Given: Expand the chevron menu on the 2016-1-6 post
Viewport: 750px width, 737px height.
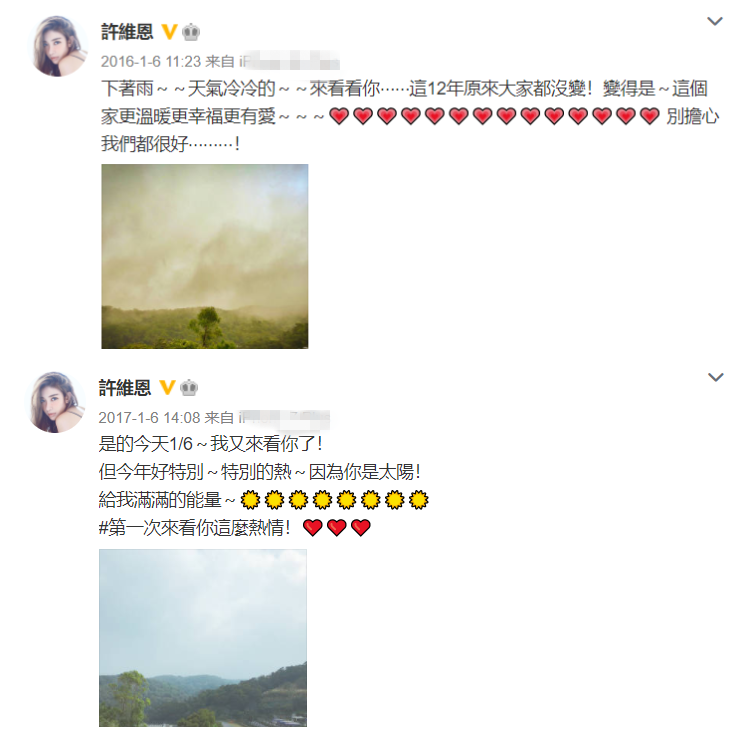Looking at the screenshot, I should coord(715,21).
